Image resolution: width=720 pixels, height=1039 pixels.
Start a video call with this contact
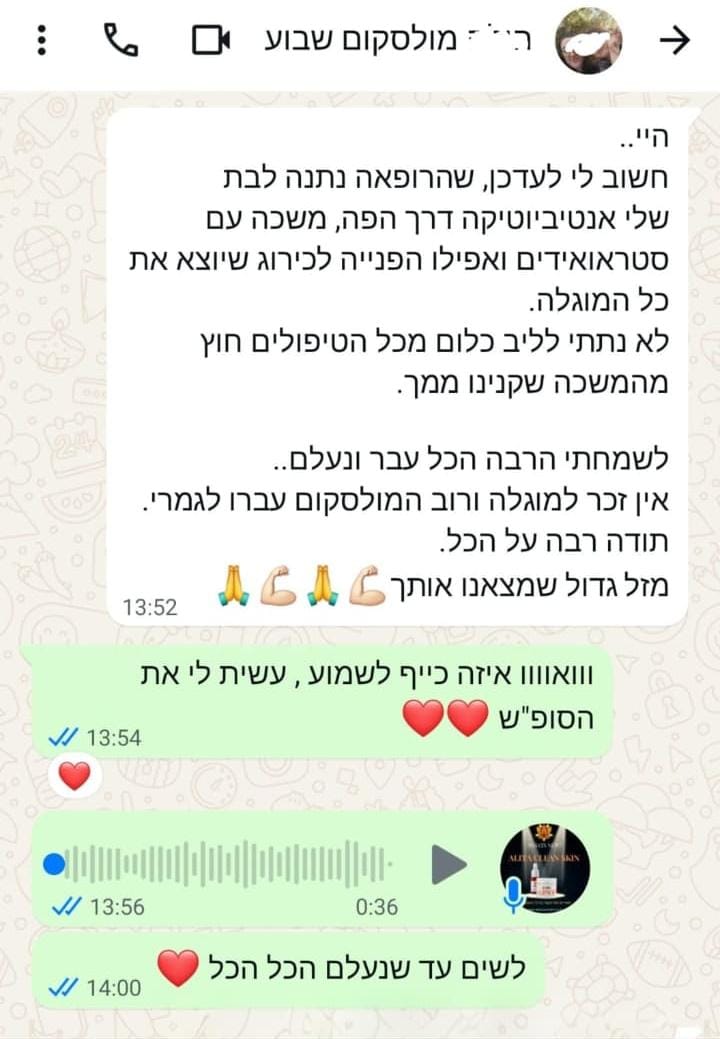pos(211,39)
